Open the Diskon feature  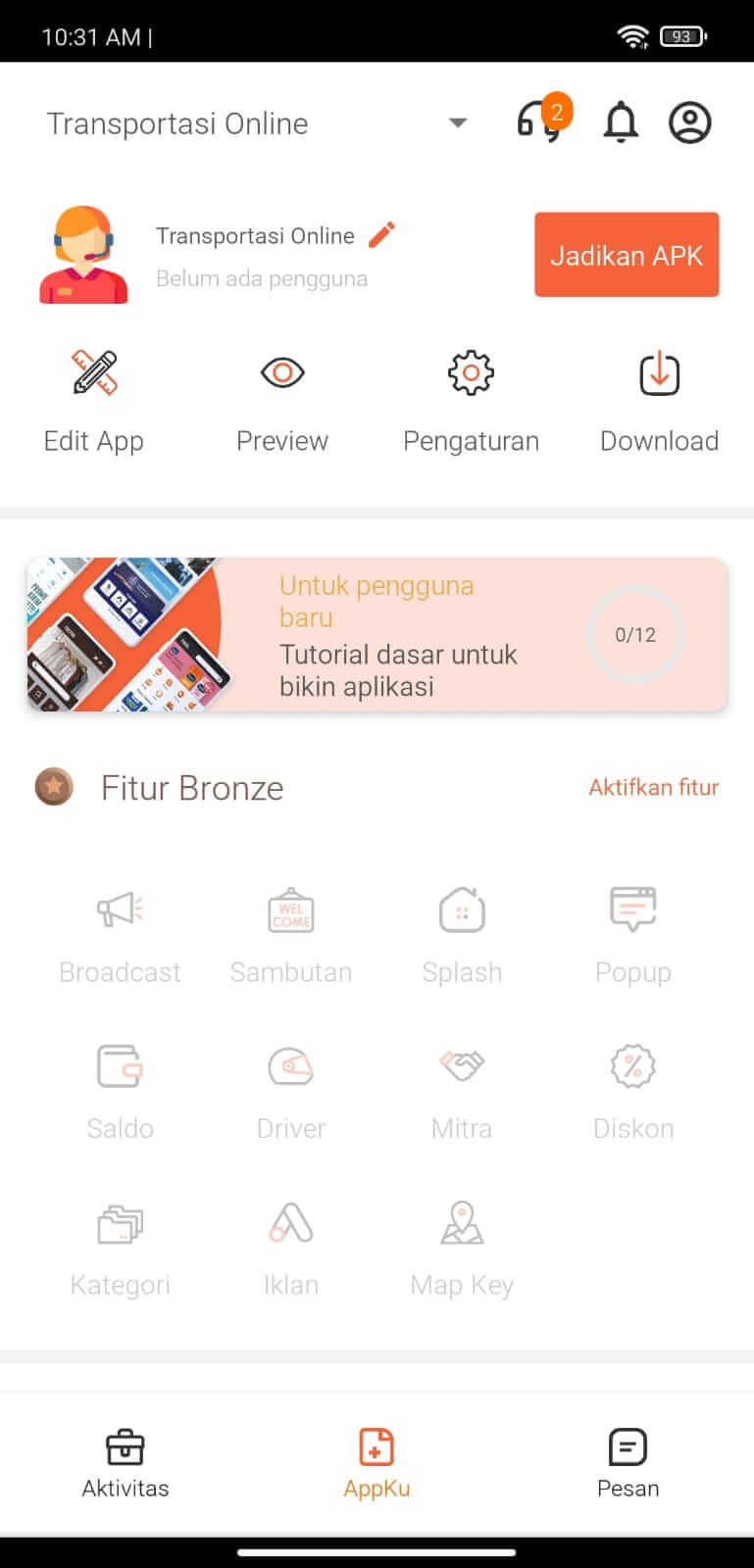[x=632, y=1088]
